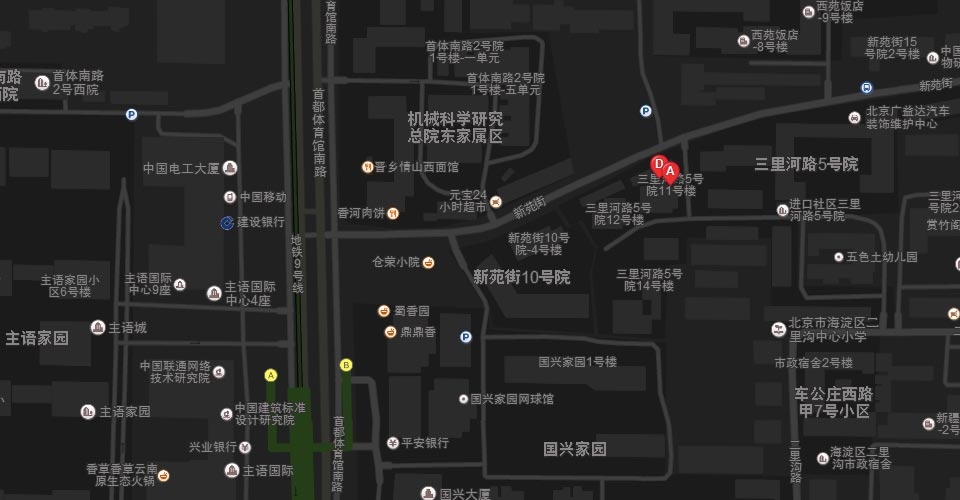Select the 五色土幼儿园 POI
Viewport: 960px width, 500px height.
[838, 257]
